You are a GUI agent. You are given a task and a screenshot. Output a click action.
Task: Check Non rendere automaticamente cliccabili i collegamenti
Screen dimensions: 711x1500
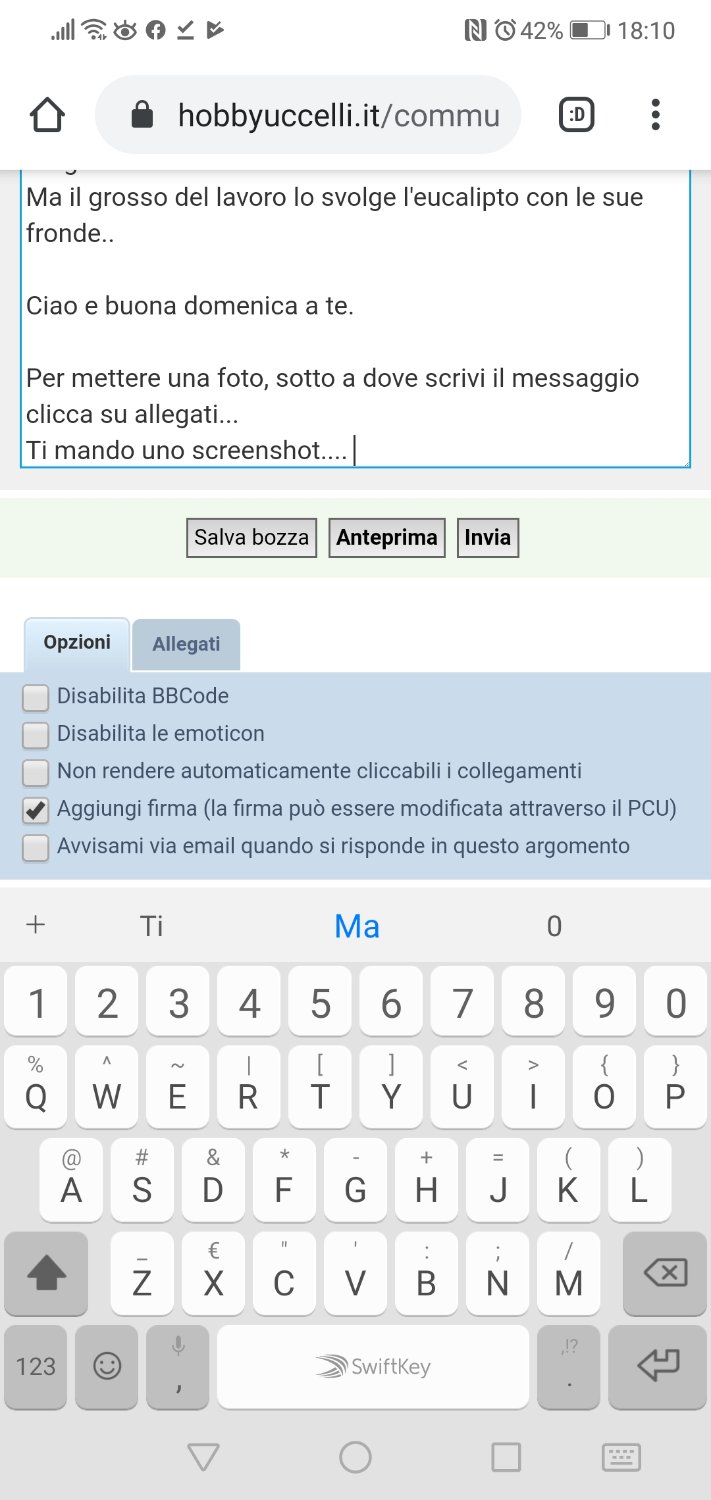(x=36, y=772)
